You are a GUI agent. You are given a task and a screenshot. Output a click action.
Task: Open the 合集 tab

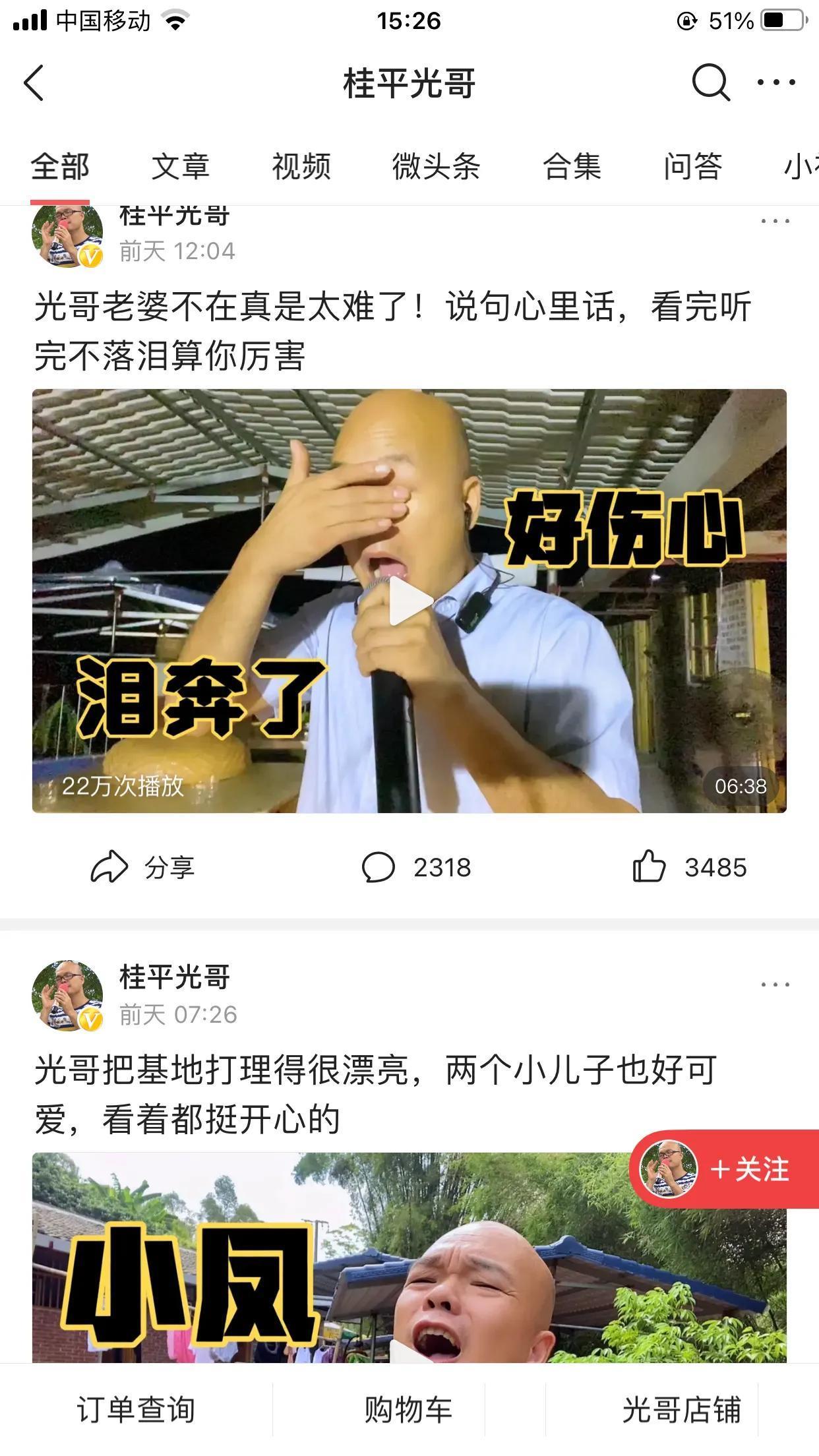coord(572,166)
